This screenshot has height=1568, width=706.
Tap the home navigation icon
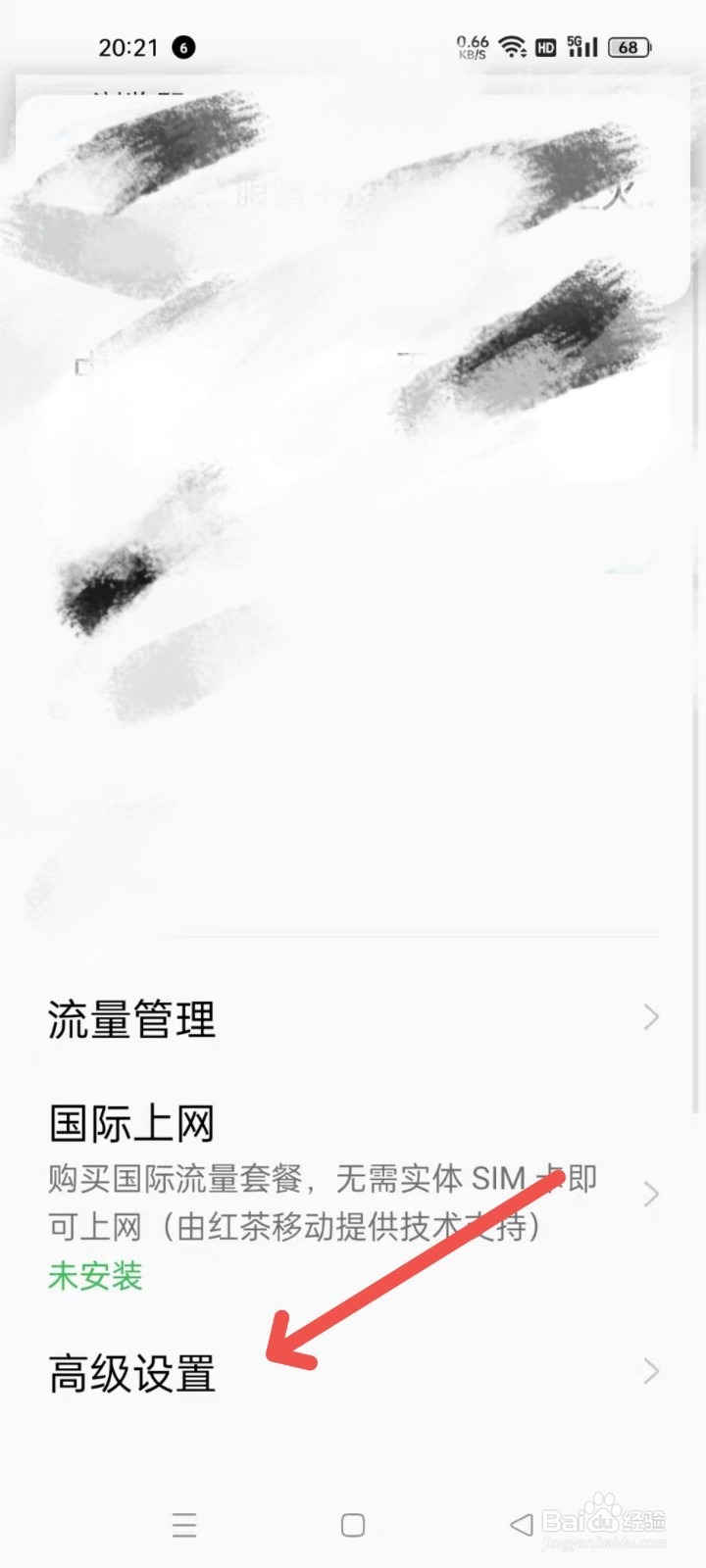click(353, 1526)
